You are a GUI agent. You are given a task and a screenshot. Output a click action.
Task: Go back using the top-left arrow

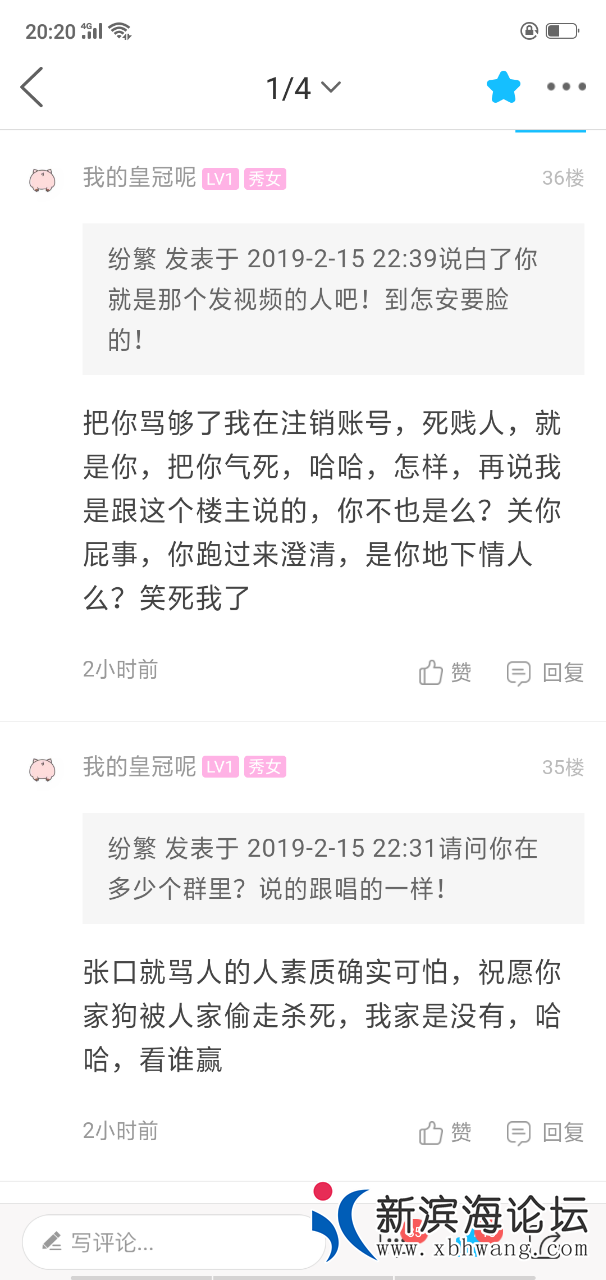click(x=32, y=88)
